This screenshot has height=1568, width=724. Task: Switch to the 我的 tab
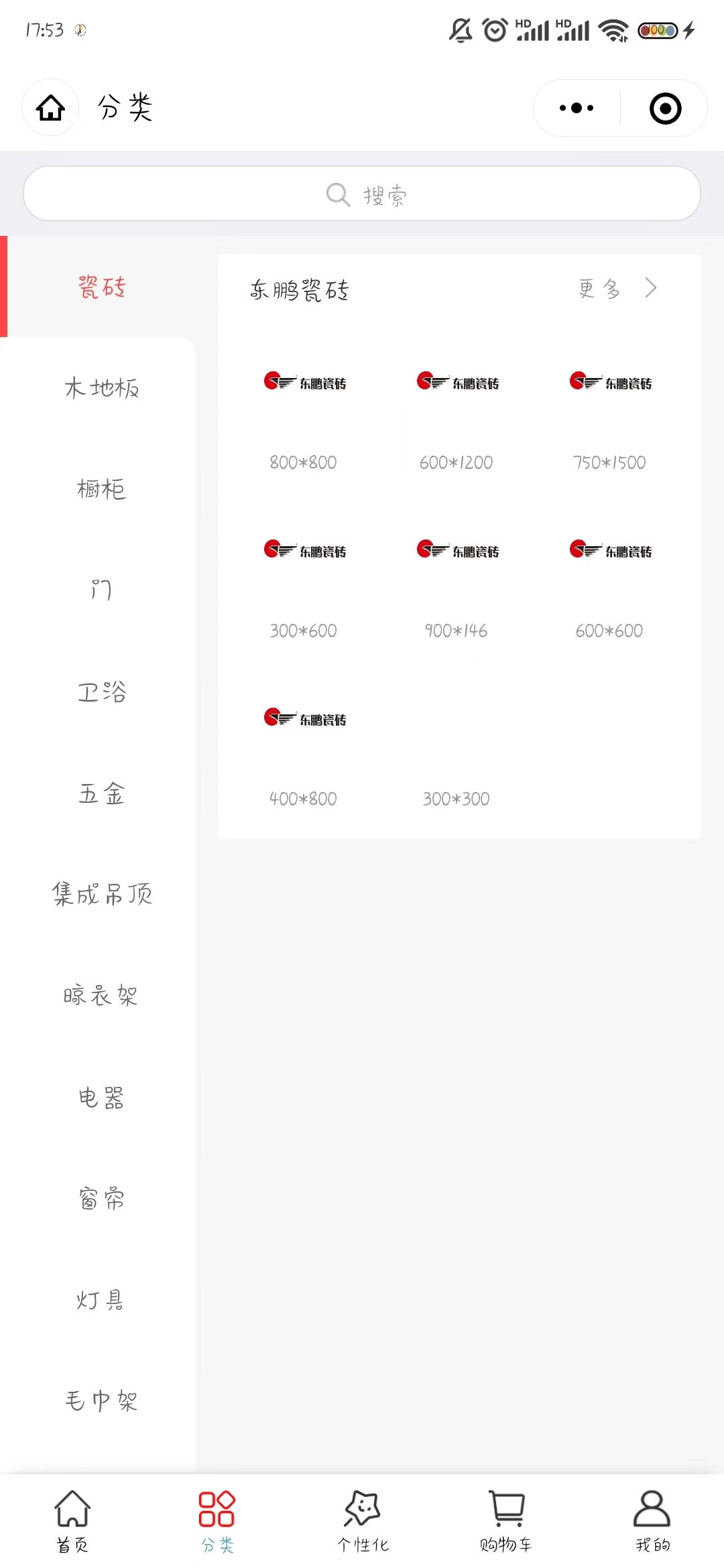click(x=652, y=1521)
